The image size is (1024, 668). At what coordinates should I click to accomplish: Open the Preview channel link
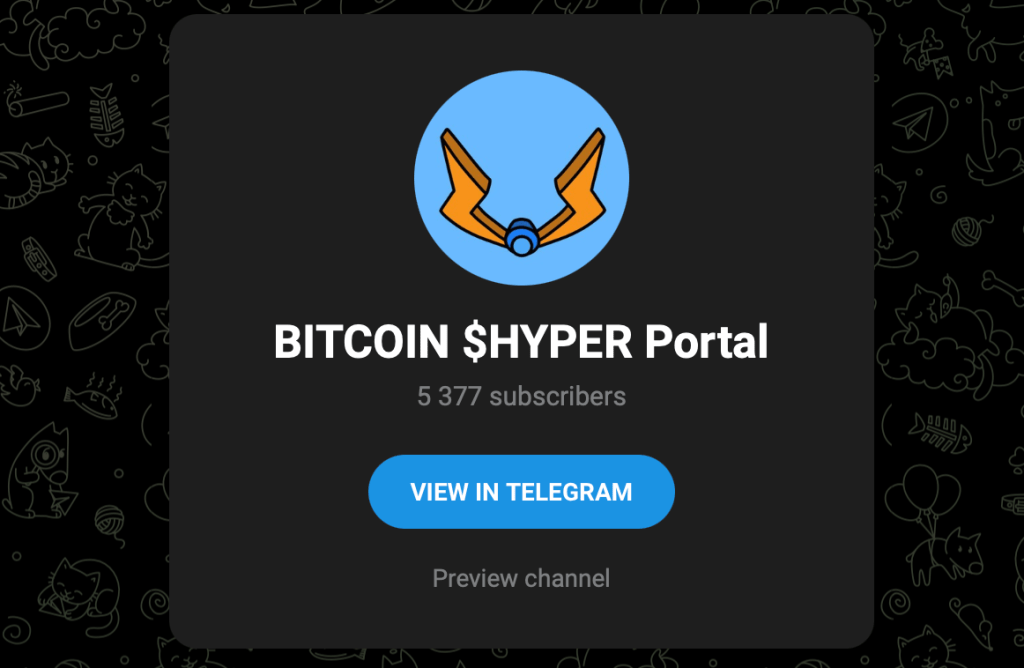521,578
